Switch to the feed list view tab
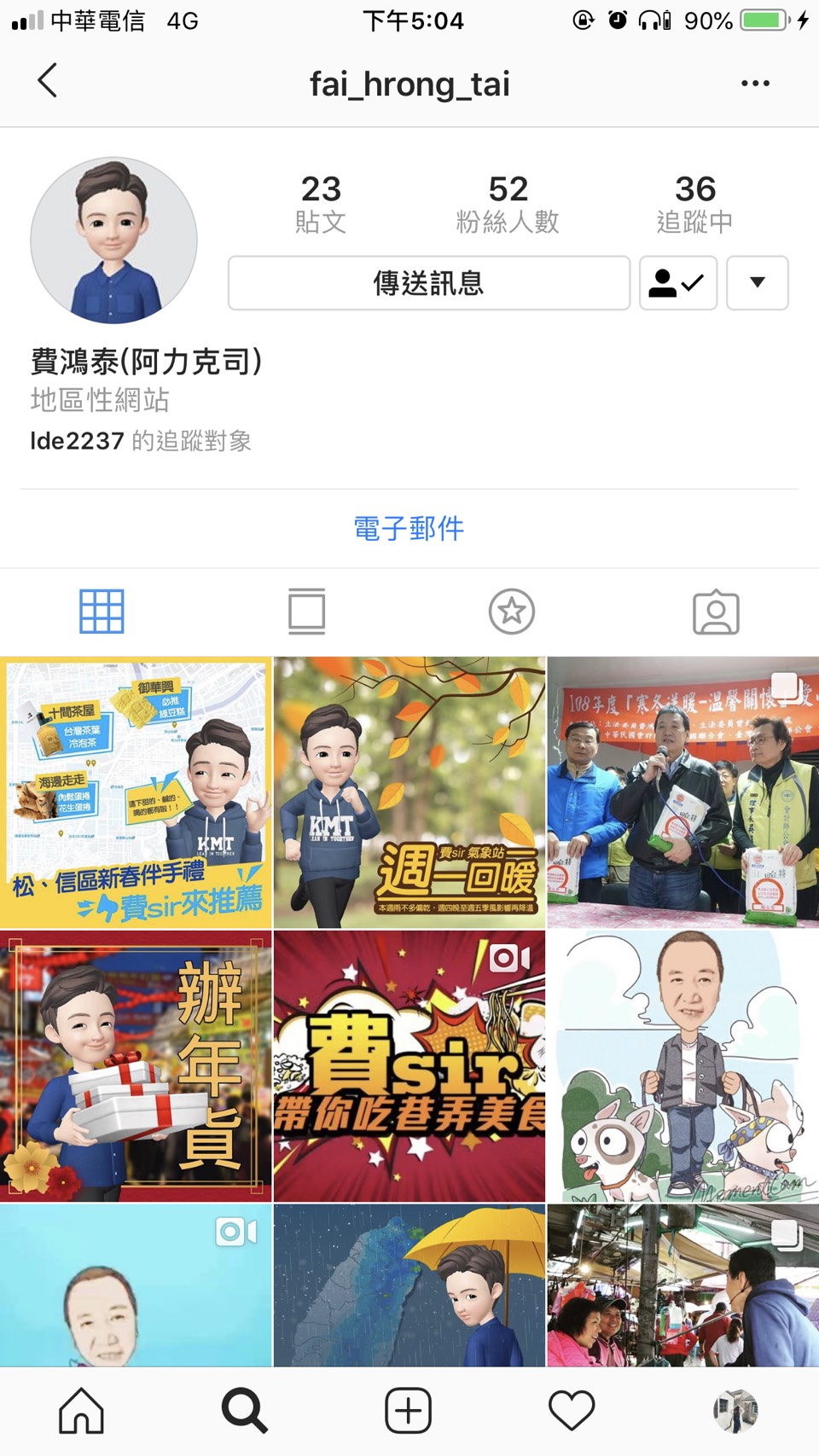Viewport: 819px width, 1456px height. (307, 612)
